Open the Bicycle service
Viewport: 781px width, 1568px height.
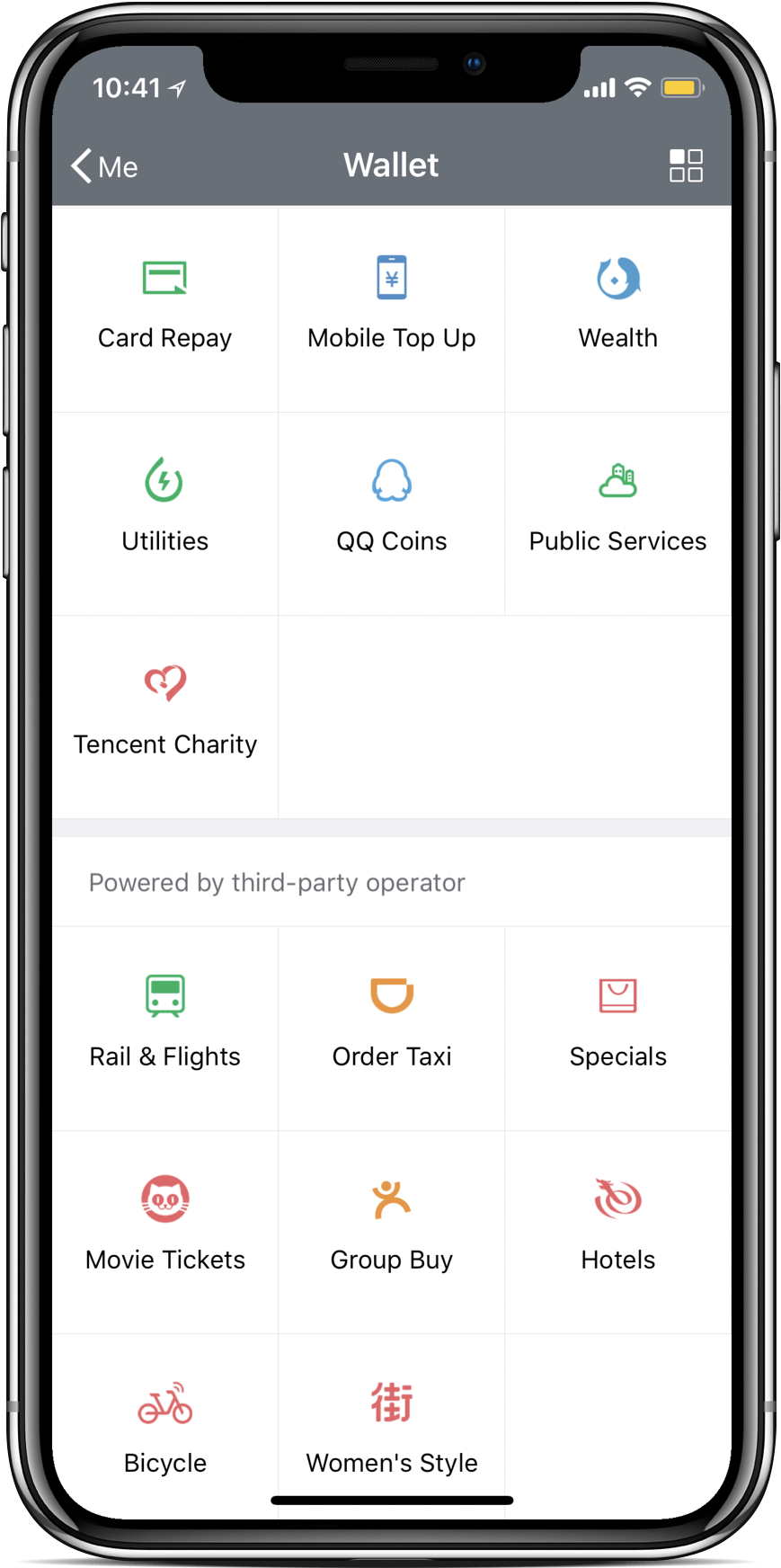(165, 1430)
